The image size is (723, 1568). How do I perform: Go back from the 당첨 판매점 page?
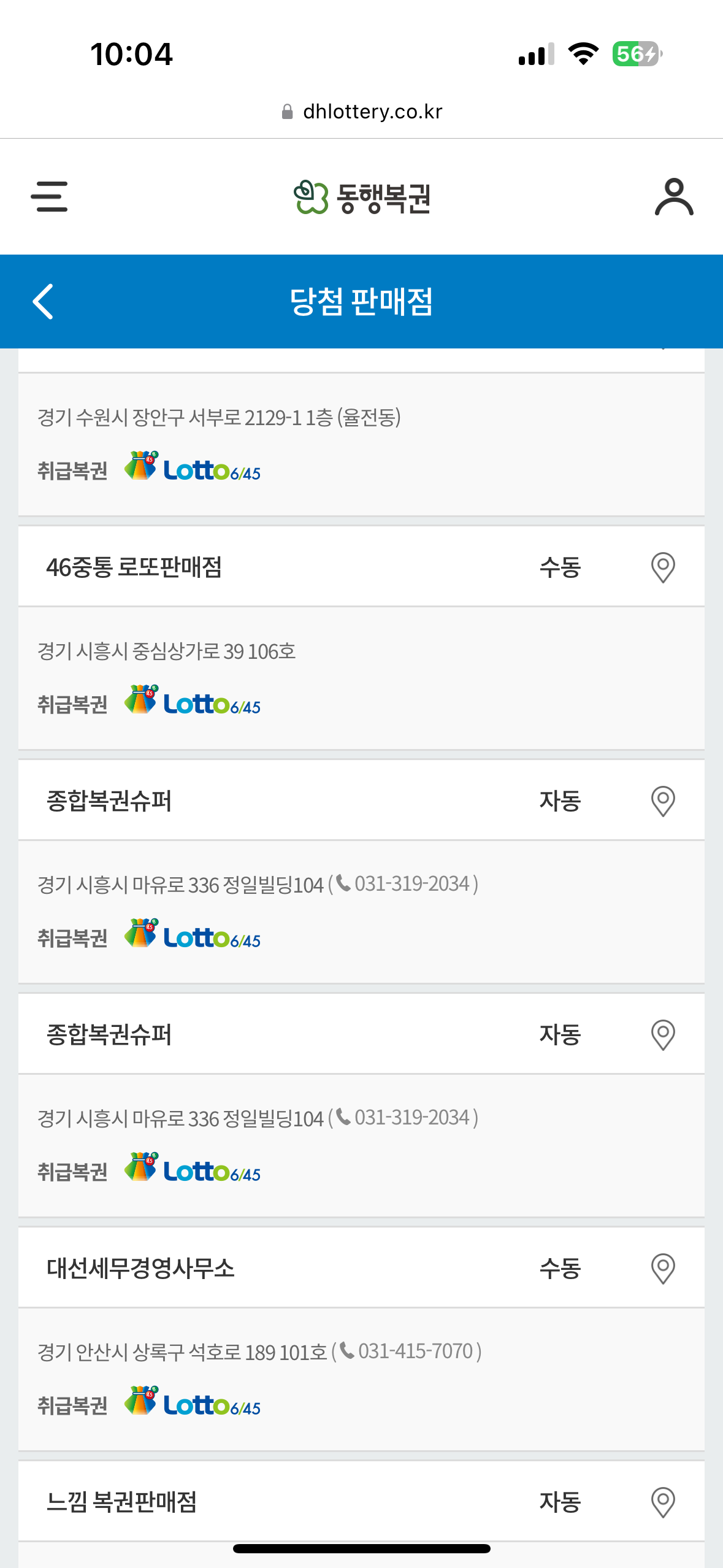coord(43,301)
